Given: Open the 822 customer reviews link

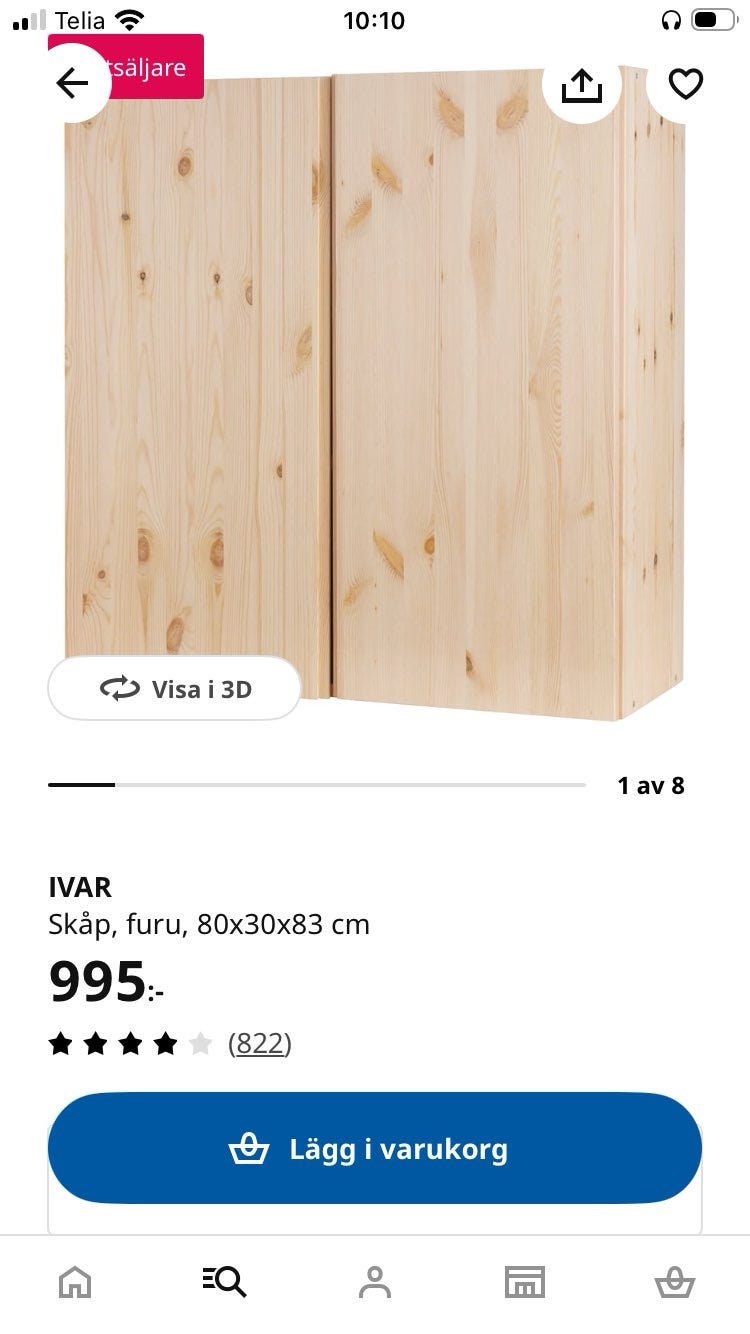Looking at the screenshot, I should pyautogui.click(x=259, y=1044).
